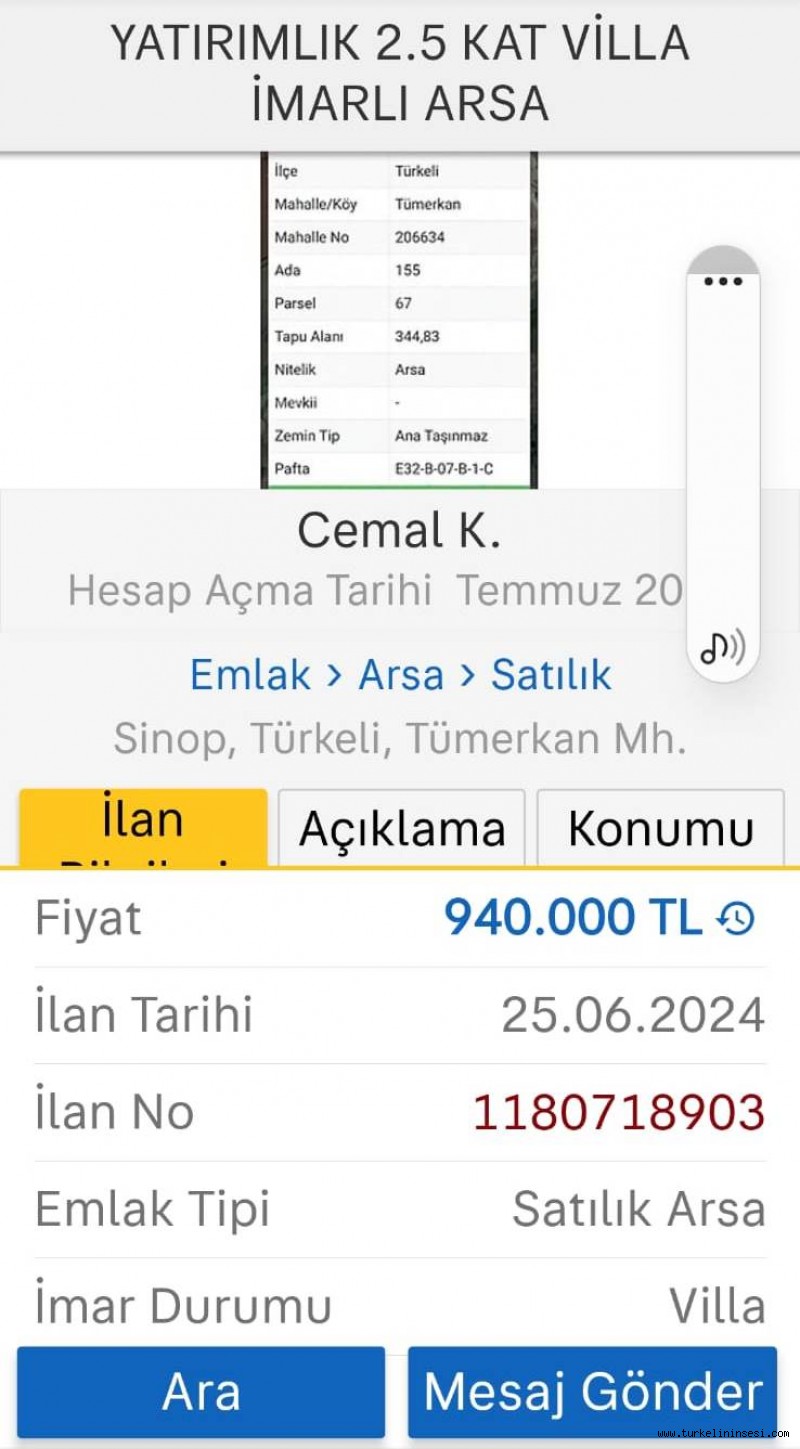
Task: Select the İlan Bilgileri tab
Action: pyautogui.click(x=143, y=828)
